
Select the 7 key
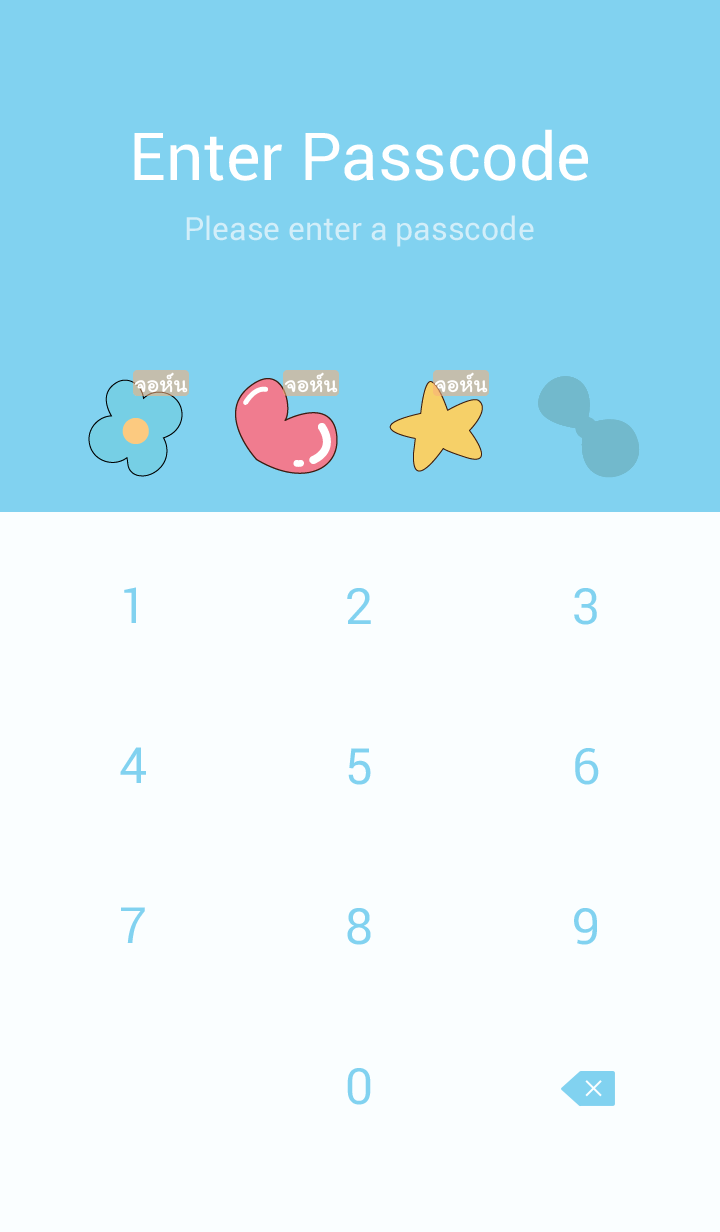pyautogui.click(x=132, y=927)
